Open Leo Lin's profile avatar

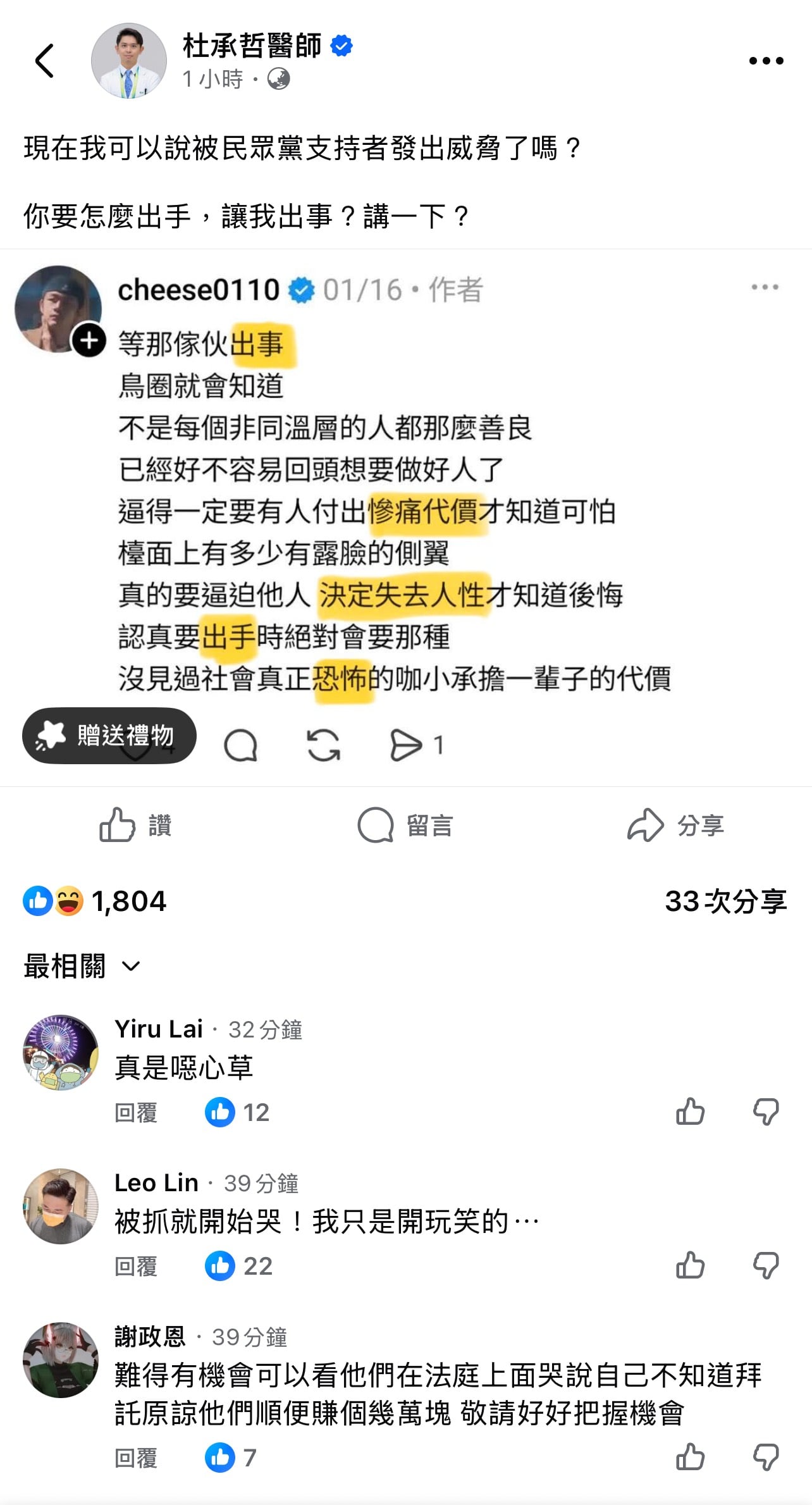[61, 1206]
